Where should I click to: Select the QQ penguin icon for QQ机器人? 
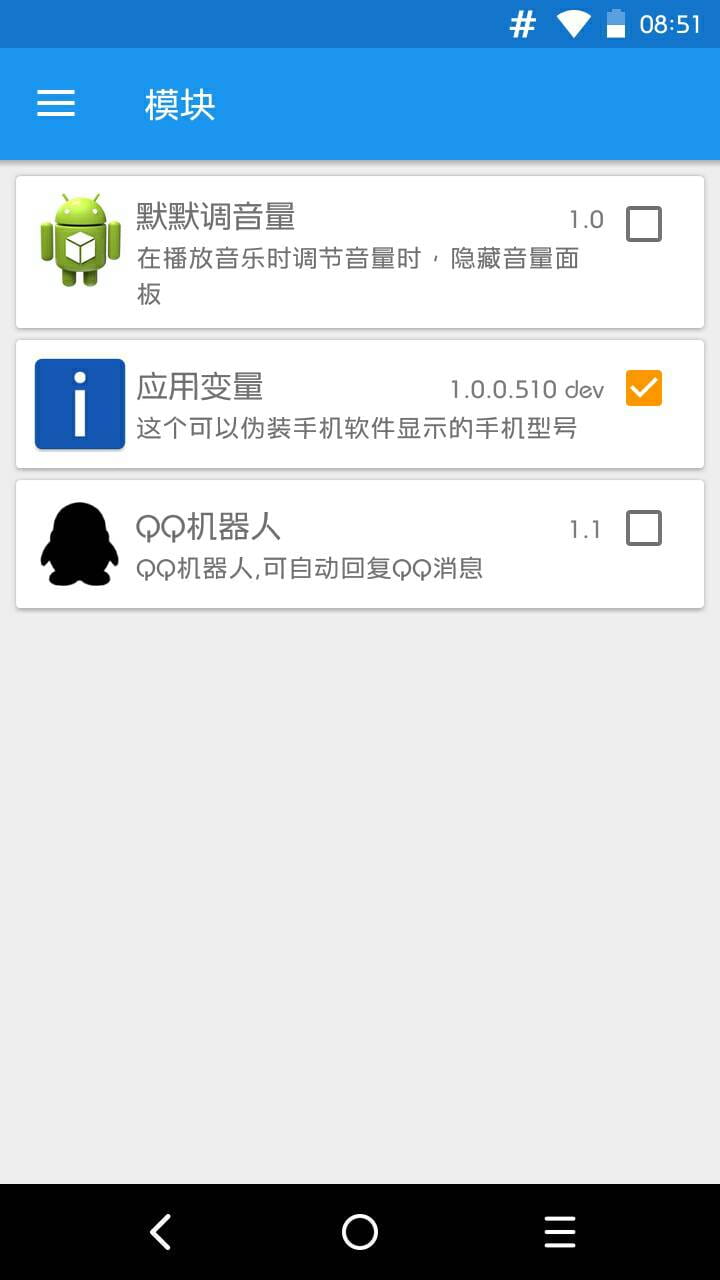[x=80, y=543]
